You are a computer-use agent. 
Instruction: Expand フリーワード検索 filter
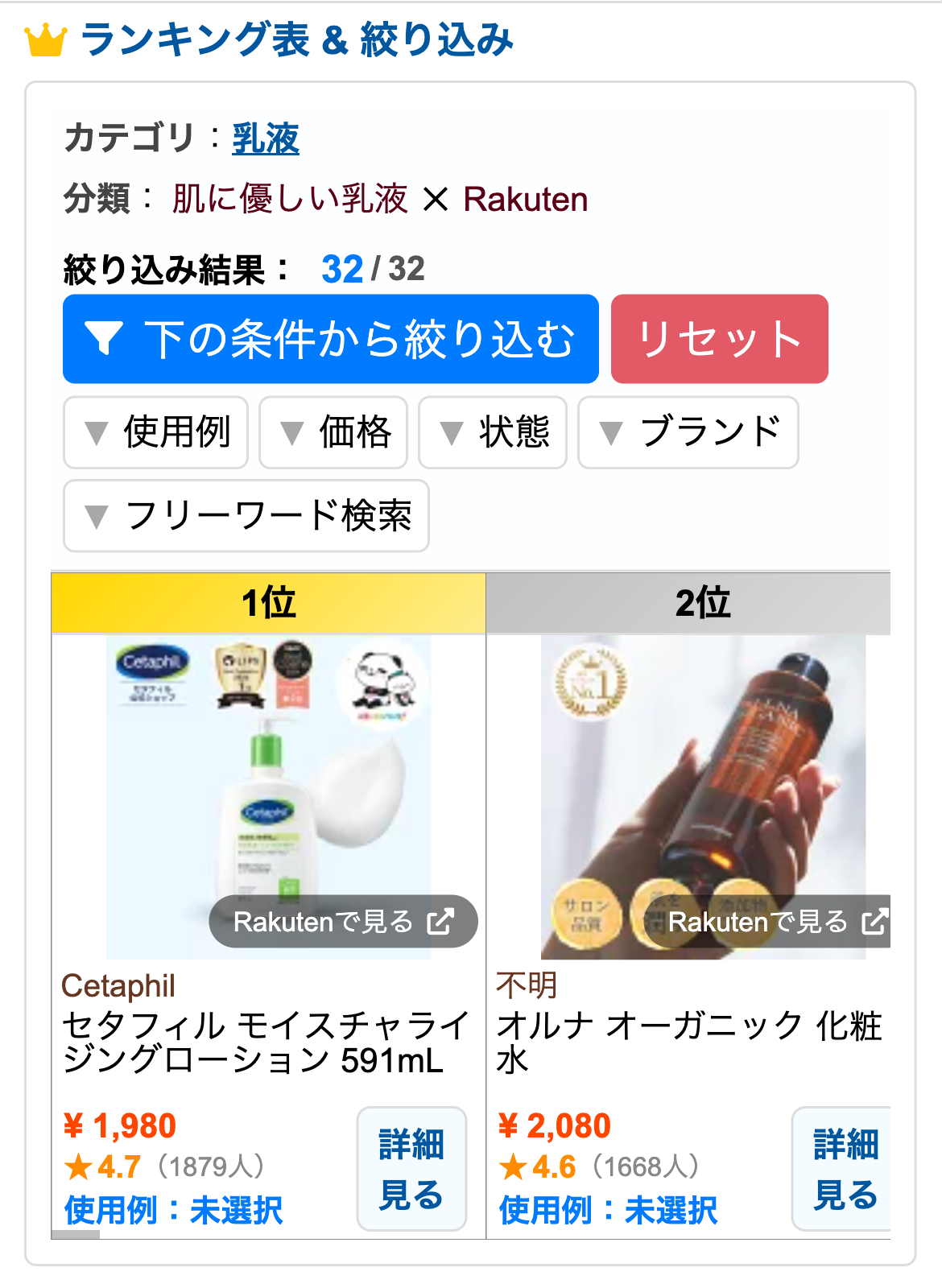[246, 516]
